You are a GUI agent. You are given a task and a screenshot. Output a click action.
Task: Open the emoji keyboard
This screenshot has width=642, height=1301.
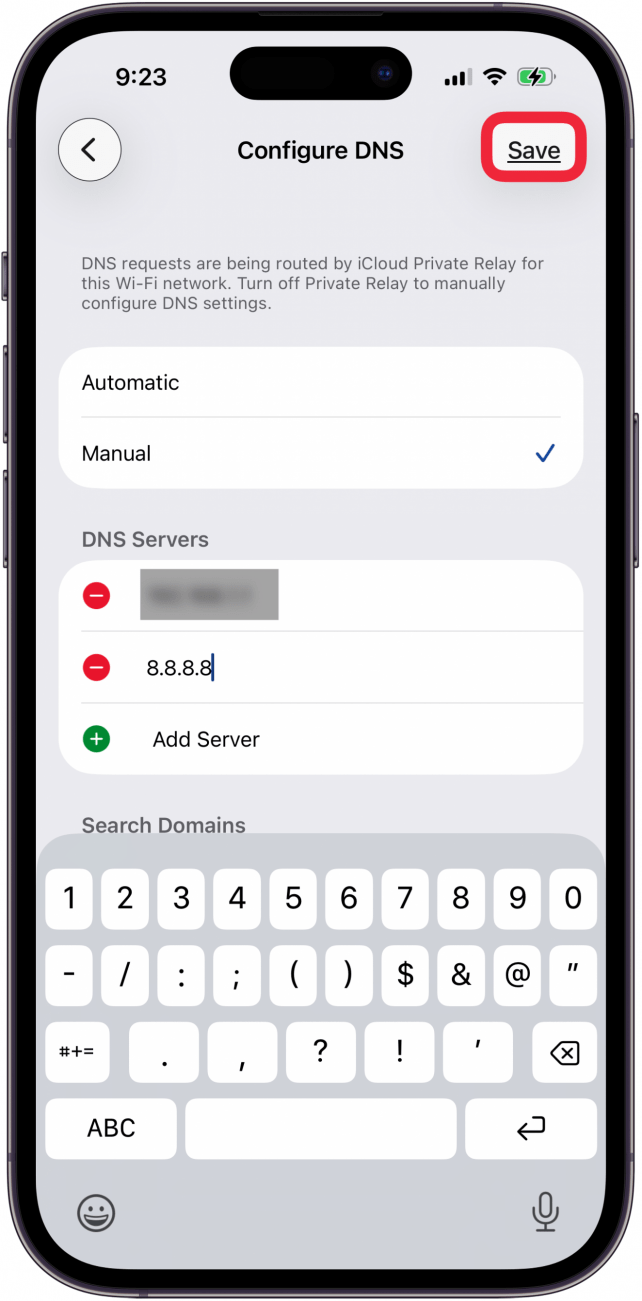pyautogui.click(x=96, y=1212)
